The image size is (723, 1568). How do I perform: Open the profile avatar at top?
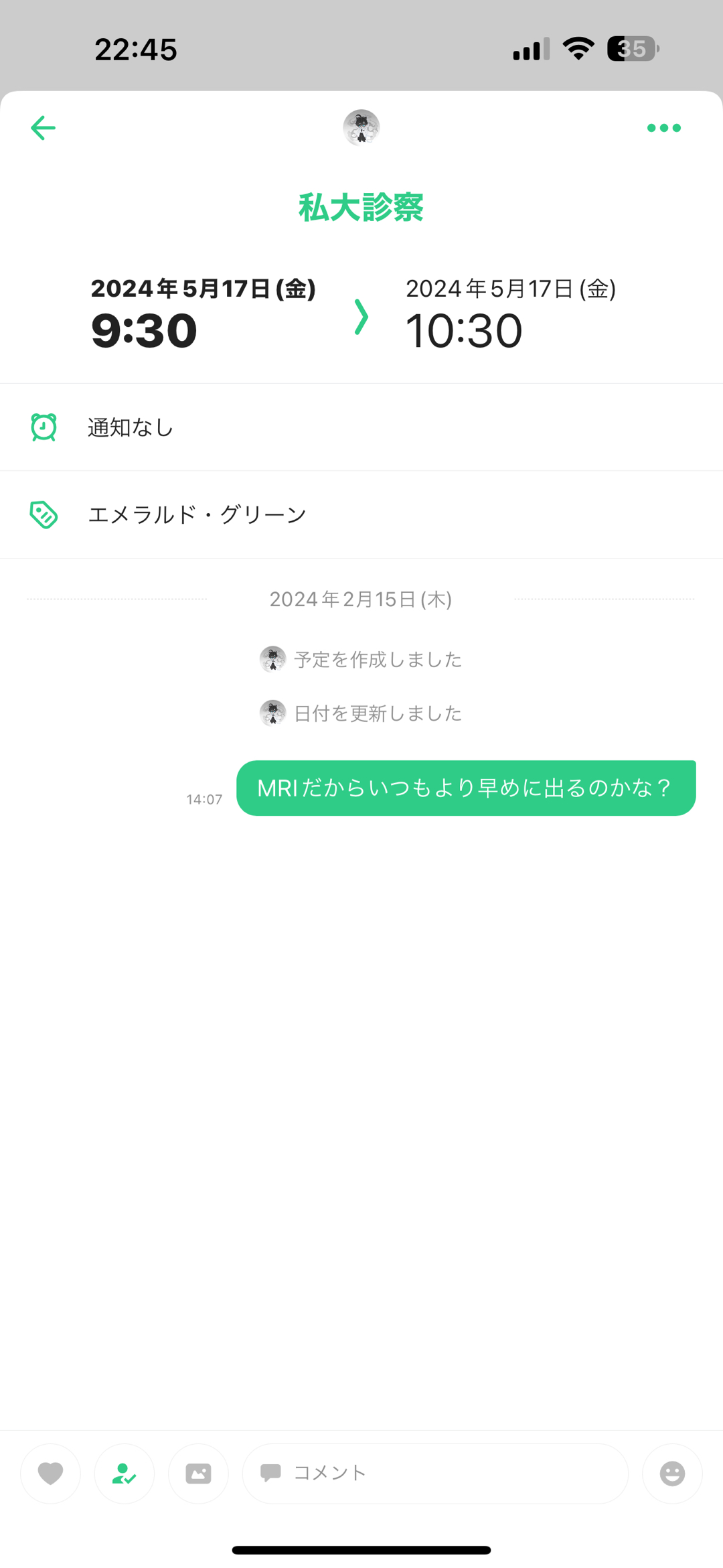(361, 127)
